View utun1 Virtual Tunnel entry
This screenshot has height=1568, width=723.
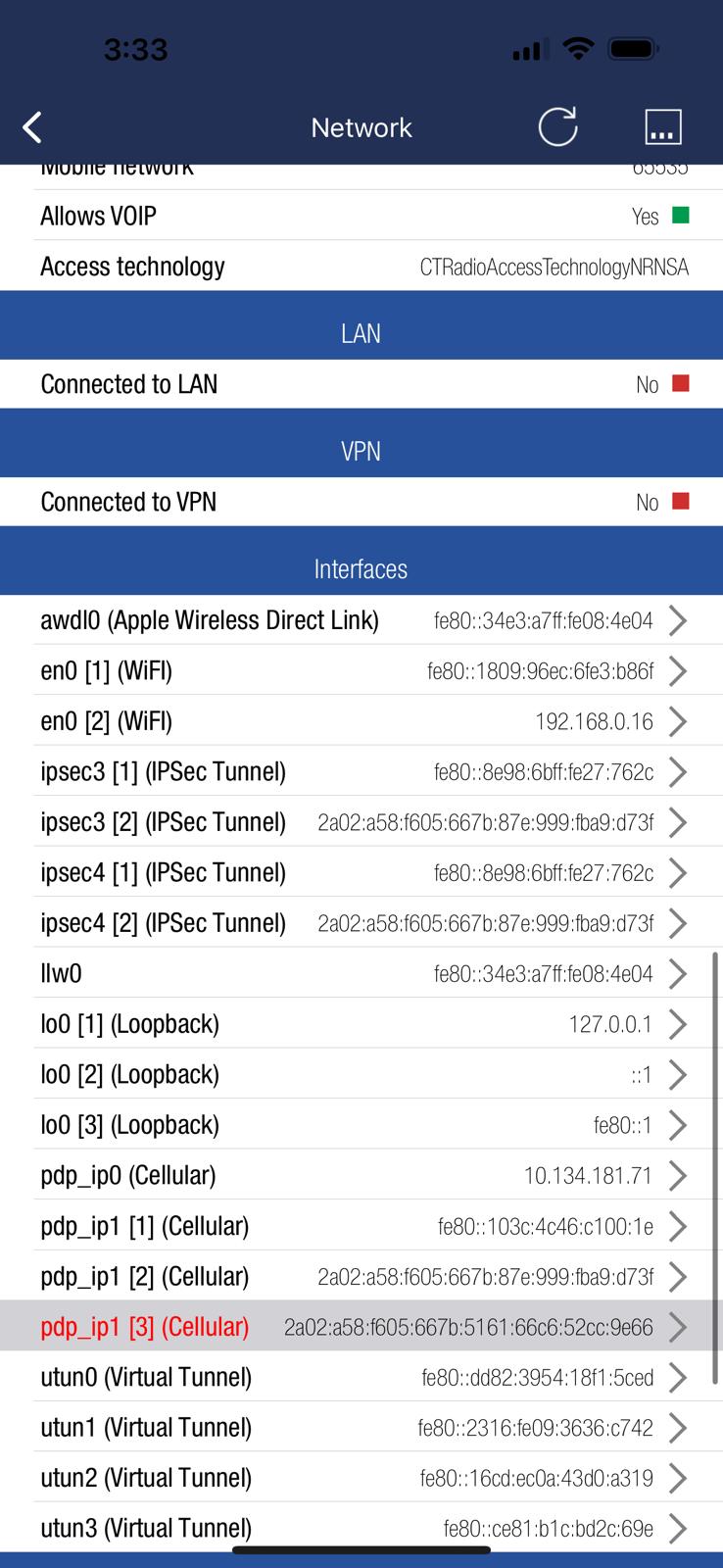point(361,1428)
